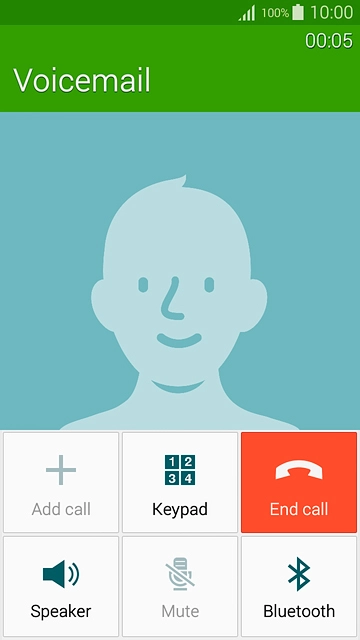End the Voicemail call

point(299,482)
